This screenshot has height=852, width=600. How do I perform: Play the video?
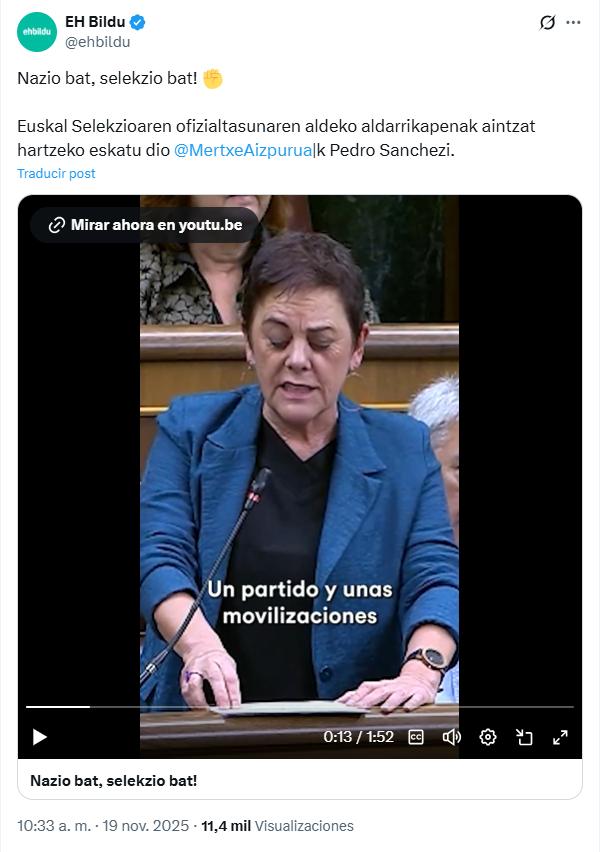coord(40,737)
